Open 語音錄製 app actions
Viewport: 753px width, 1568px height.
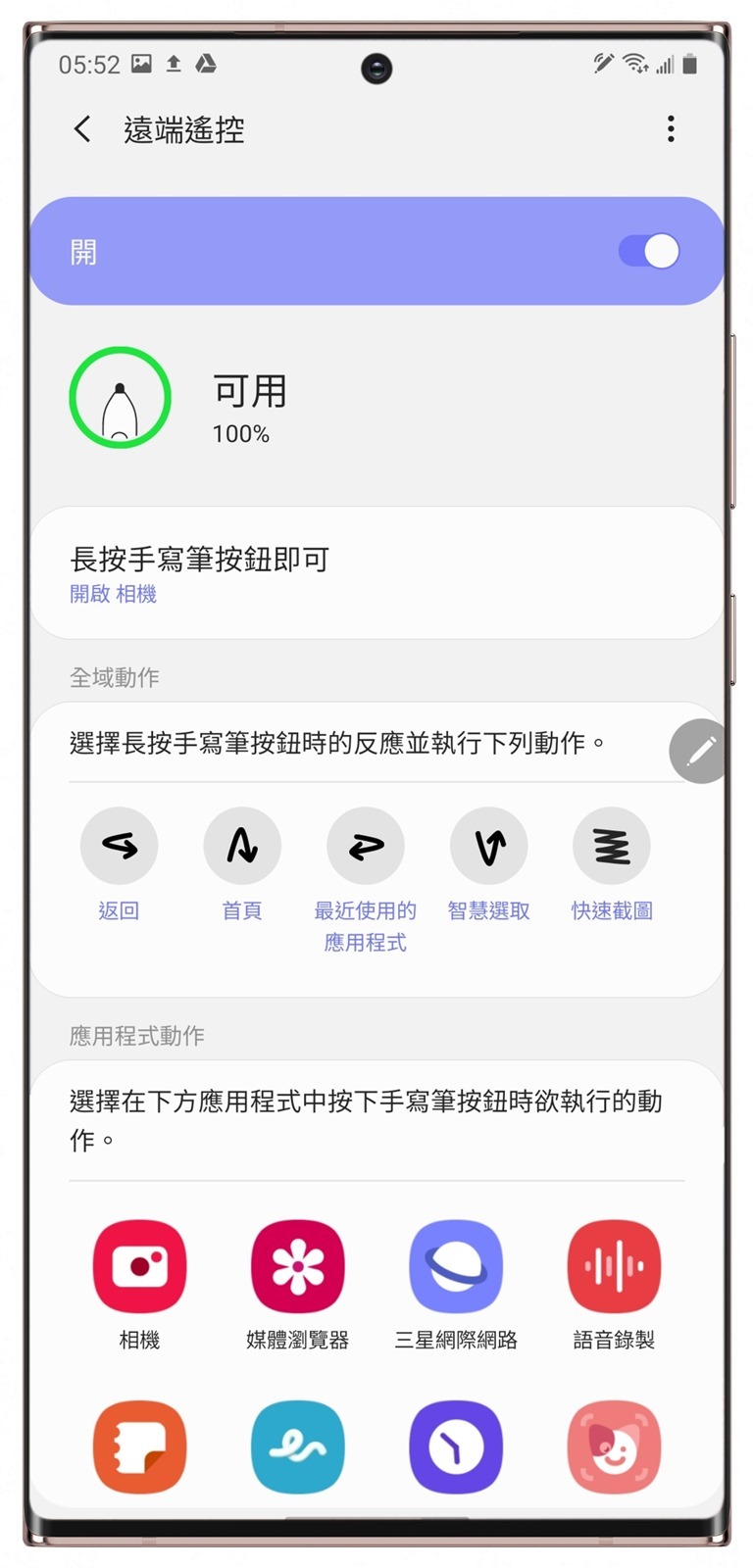pyautogui.click(x=614, y=1266)
